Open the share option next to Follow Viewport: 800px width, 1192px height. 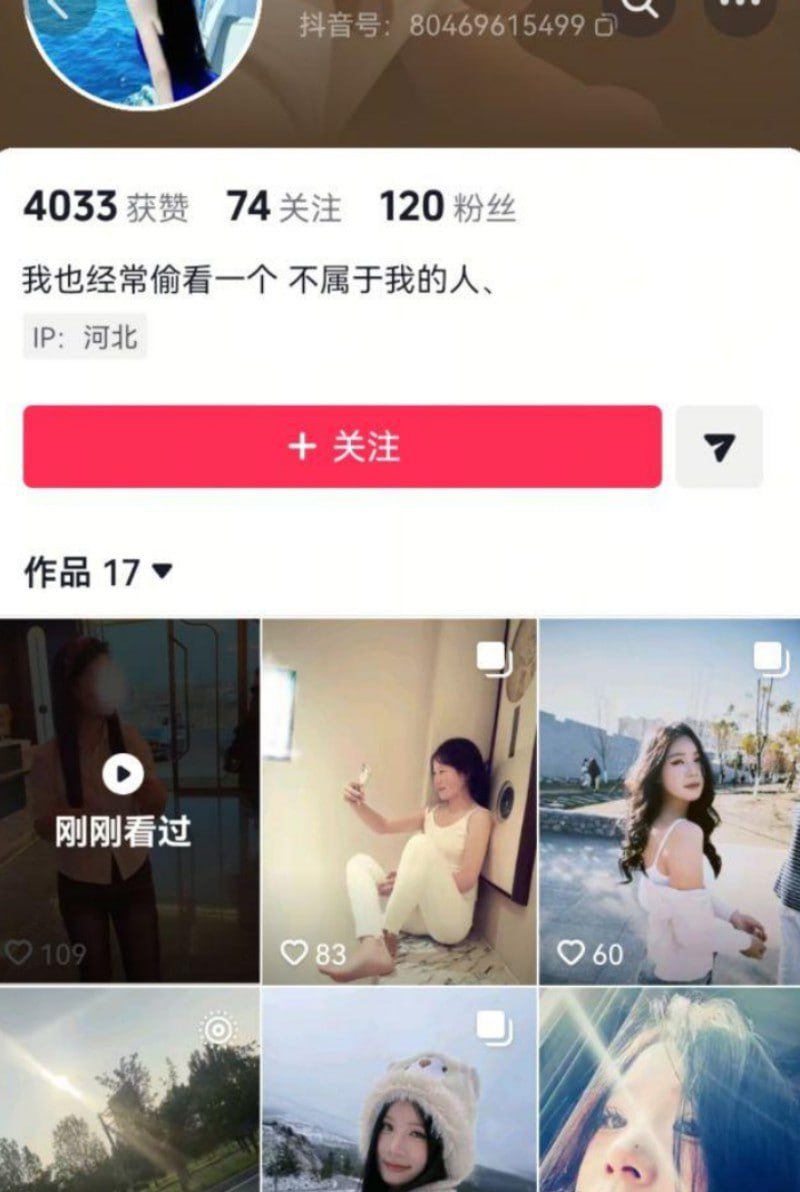(x=718, y=448)
